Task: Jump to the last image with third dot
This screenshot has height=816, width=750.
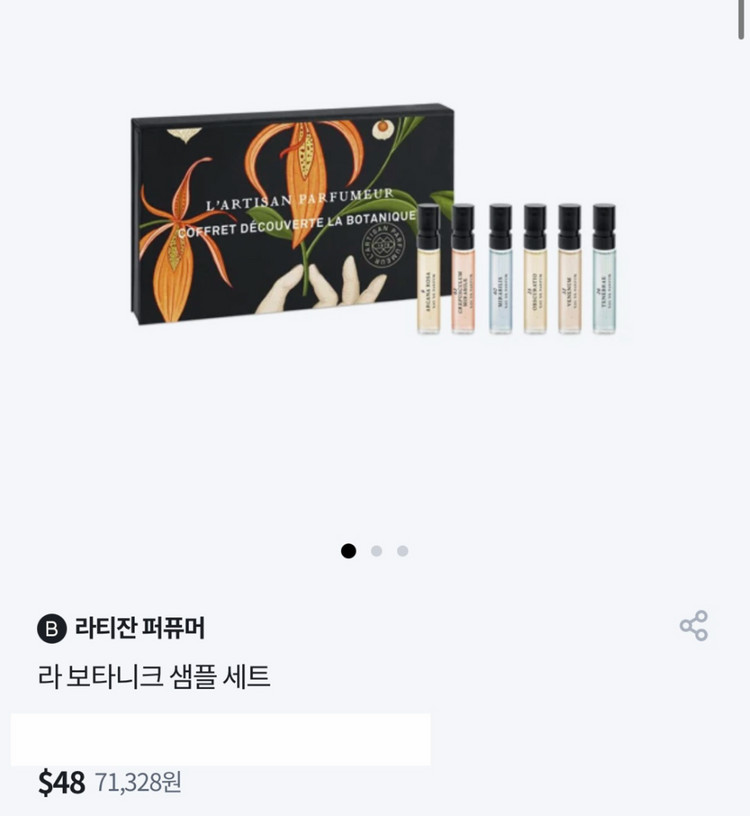Action: point(402,550)
